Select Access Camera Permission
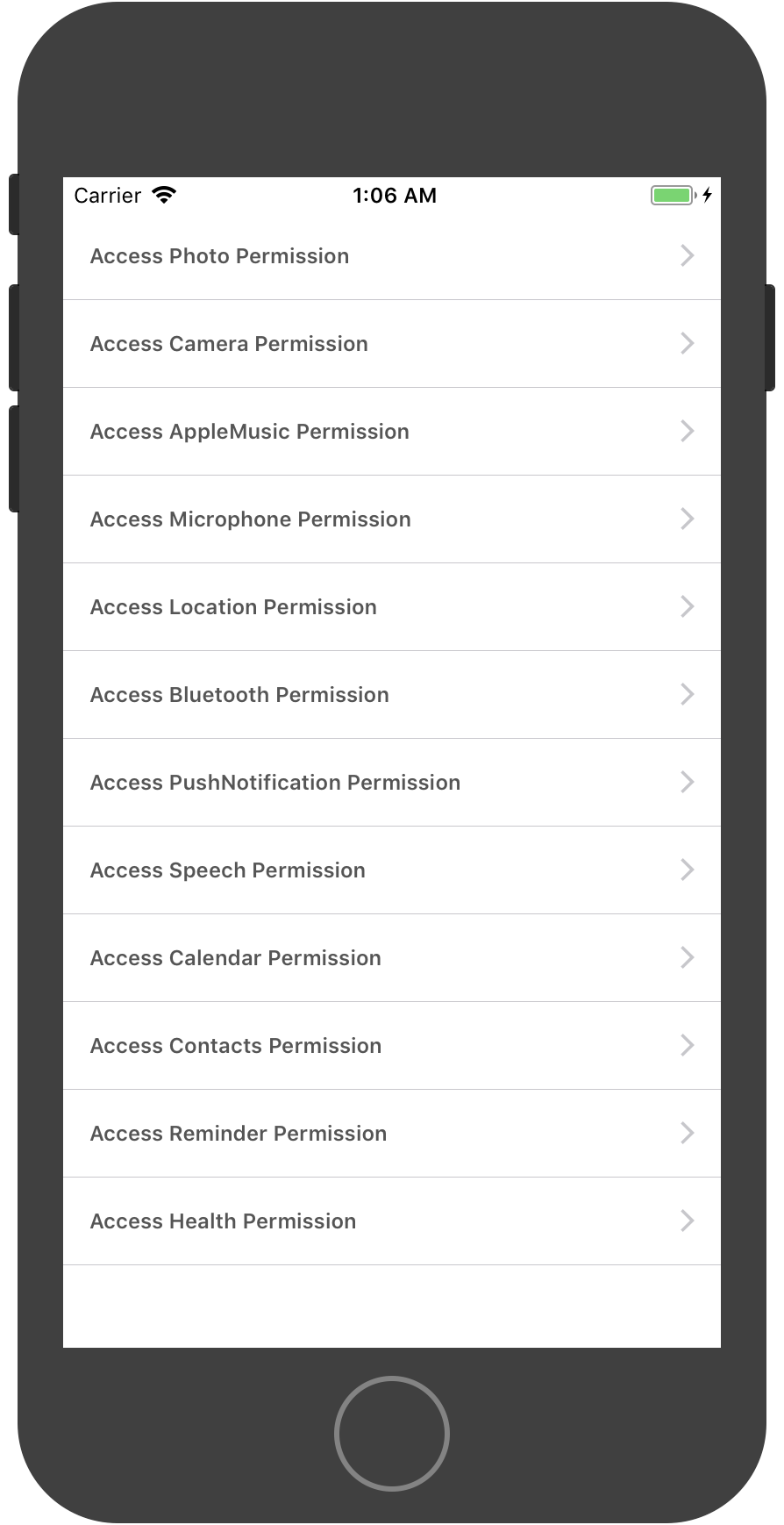The image size is (784, 1525). point(392,344)
